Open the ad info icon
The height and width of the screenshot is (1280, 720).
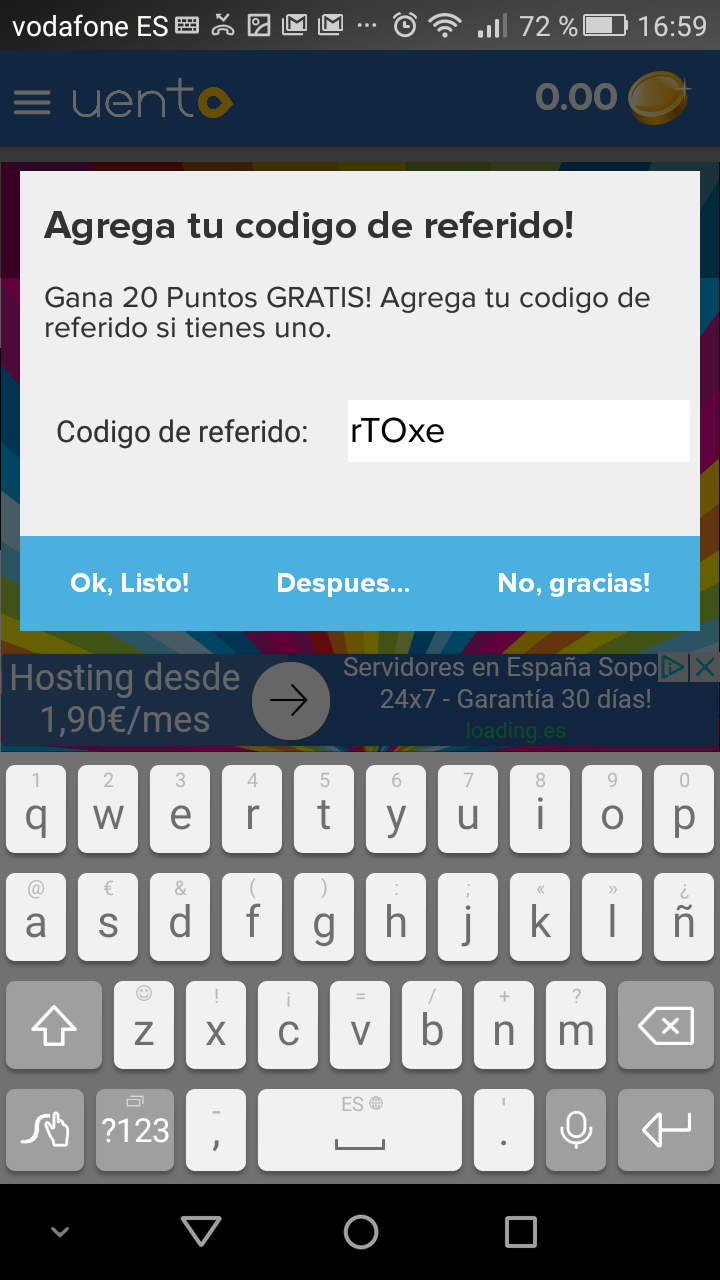(x=677, y=667)
